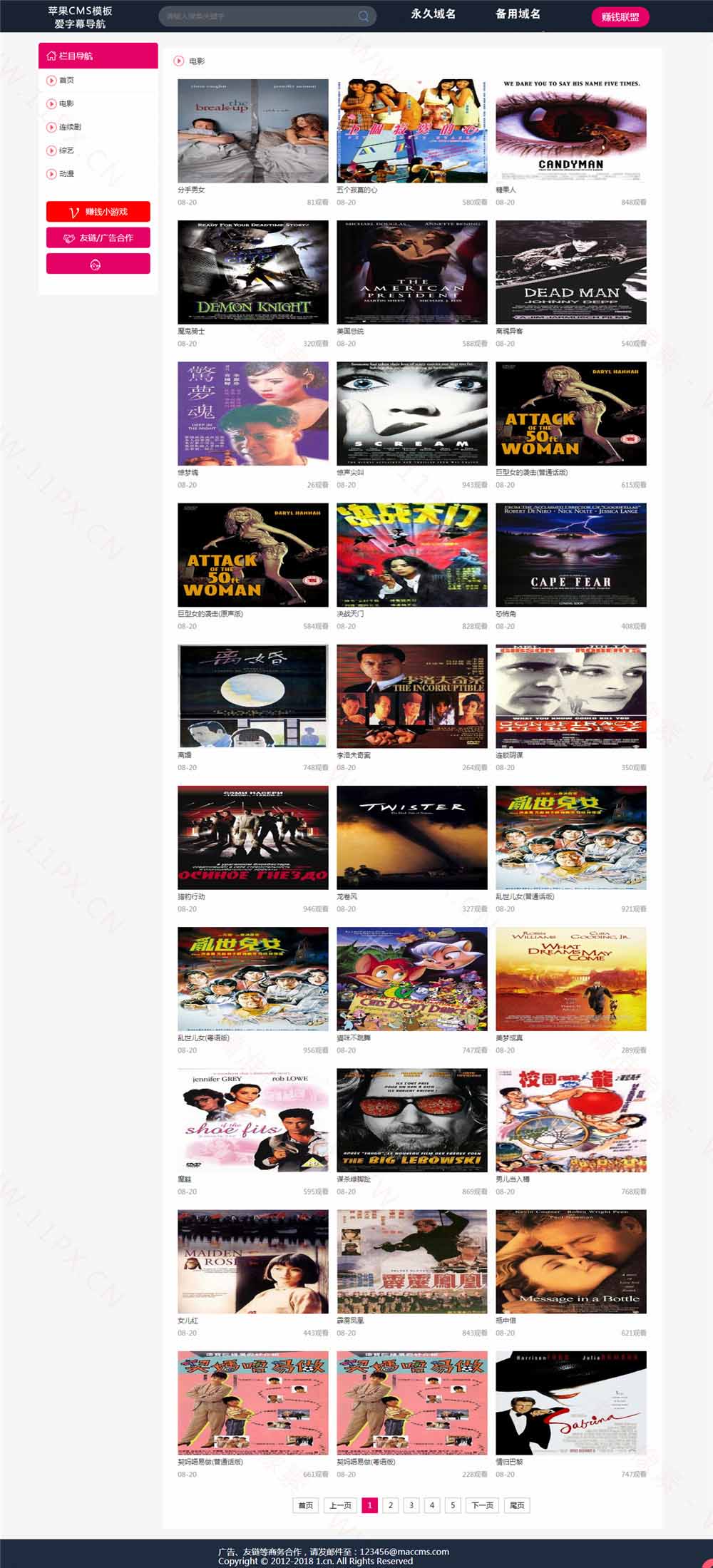This screenshot has height=1568, width=713.
Task: Tap the 友链/广告合作 button
Action: (98, 237)
